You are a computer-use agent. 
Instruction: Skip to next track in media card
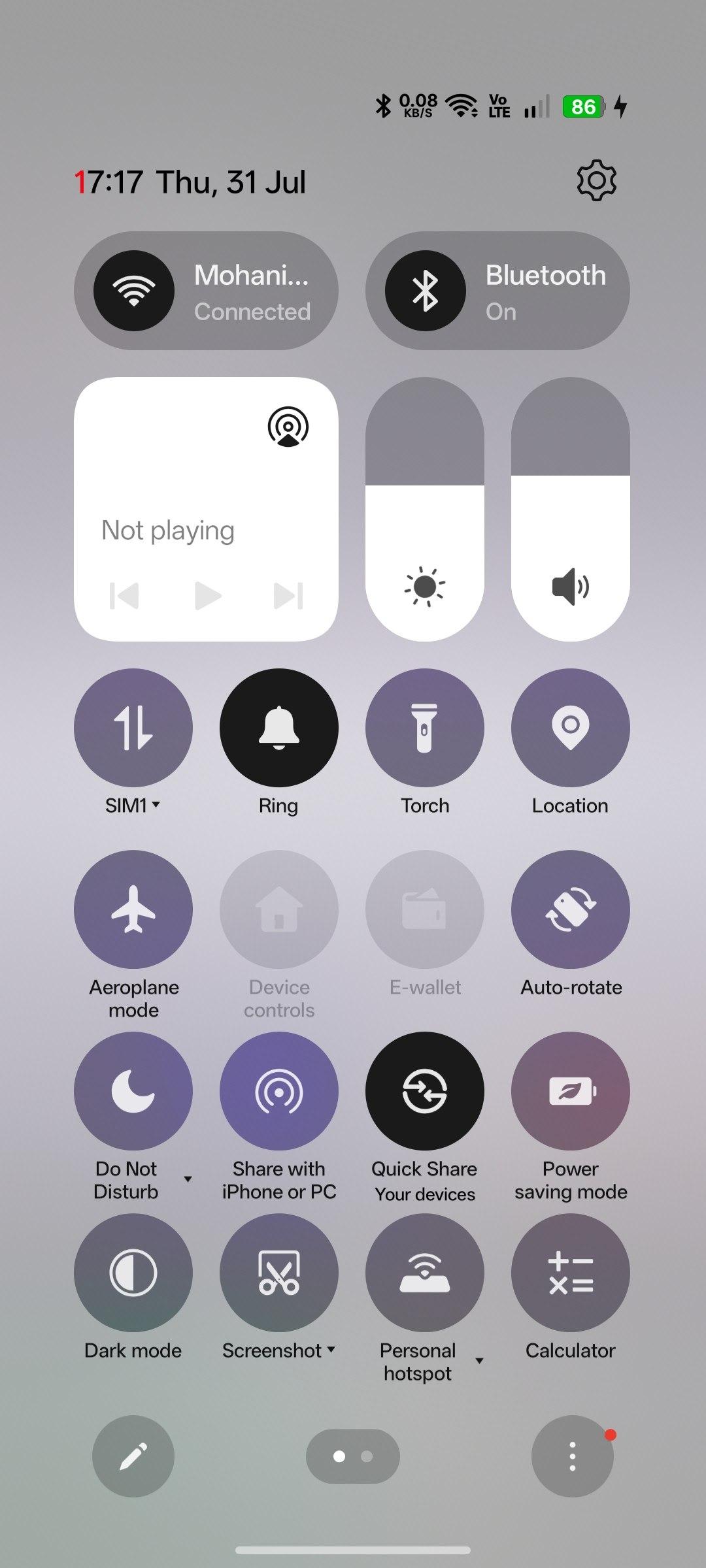[288, 596]
